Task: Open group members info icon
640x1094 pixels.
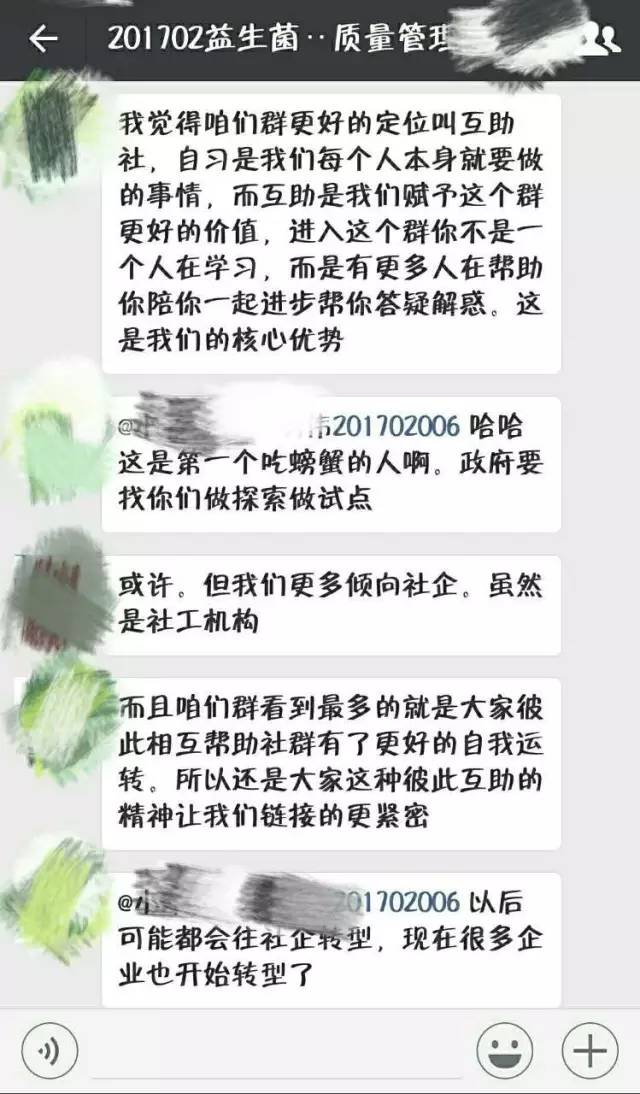Action: coord(600,40)
